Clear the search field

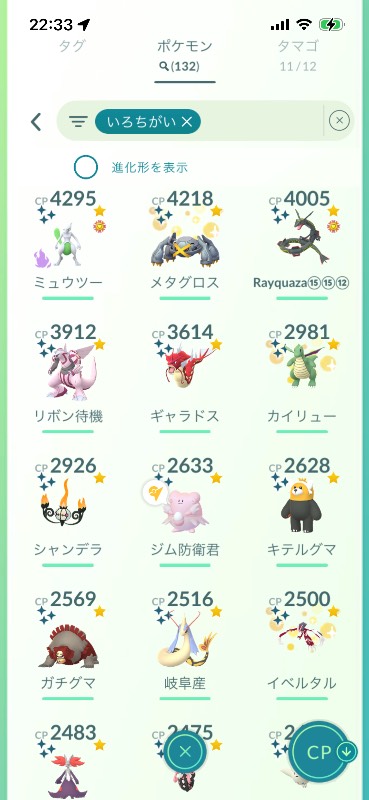click(x=339, y=121)
